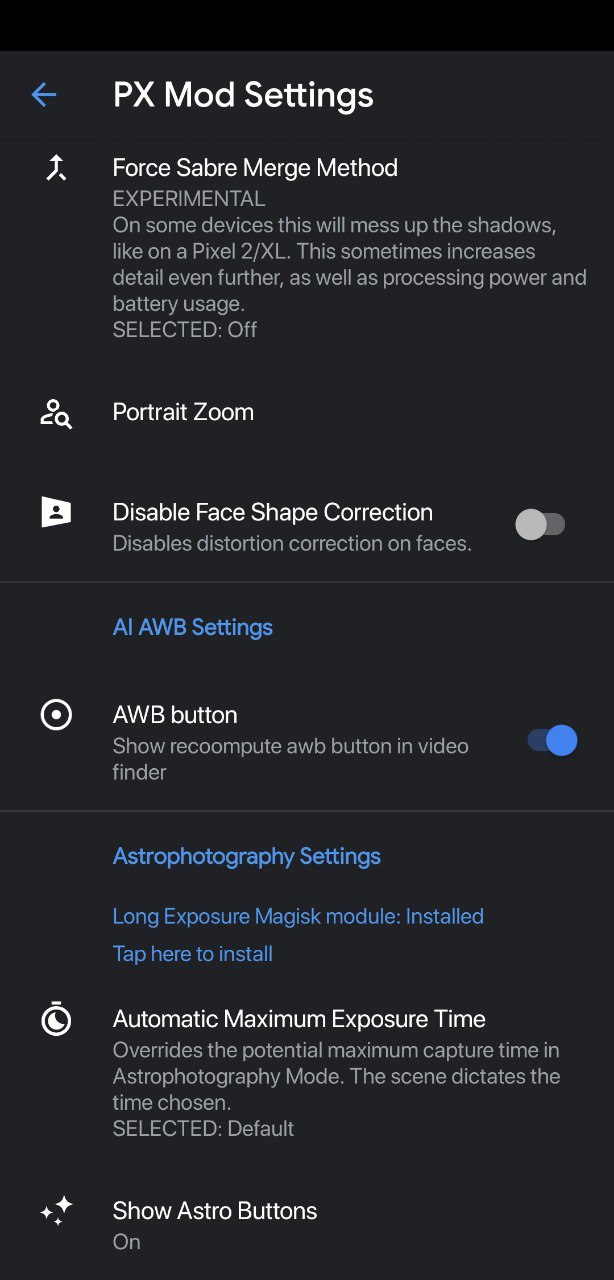Screen dimensions: 614x1280
Task: Enable Disable Face Shape Correction switch
Action: 541,525
